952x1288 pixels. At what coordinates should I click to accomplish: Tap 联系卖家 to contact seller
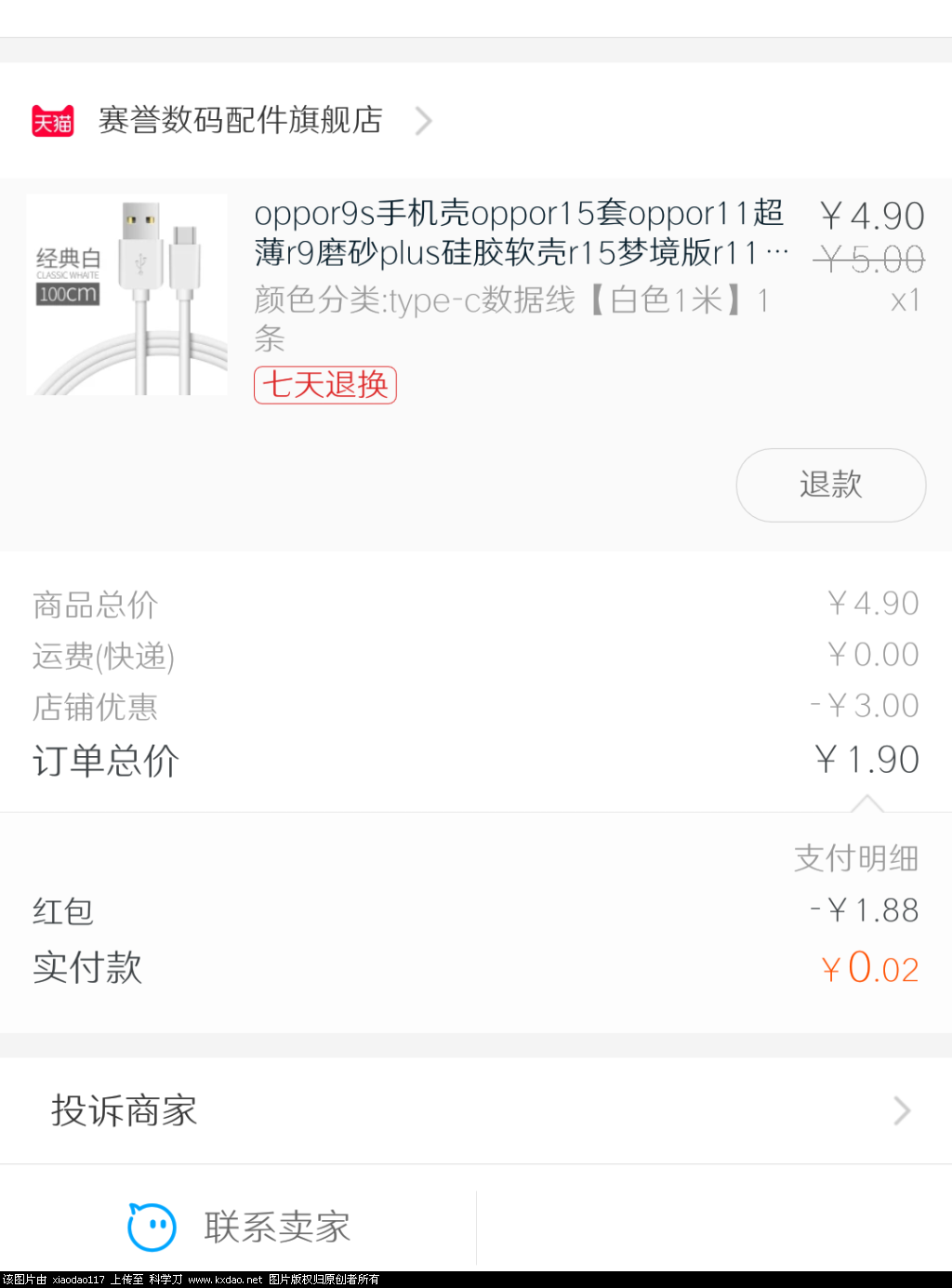tap(276, 1227)
